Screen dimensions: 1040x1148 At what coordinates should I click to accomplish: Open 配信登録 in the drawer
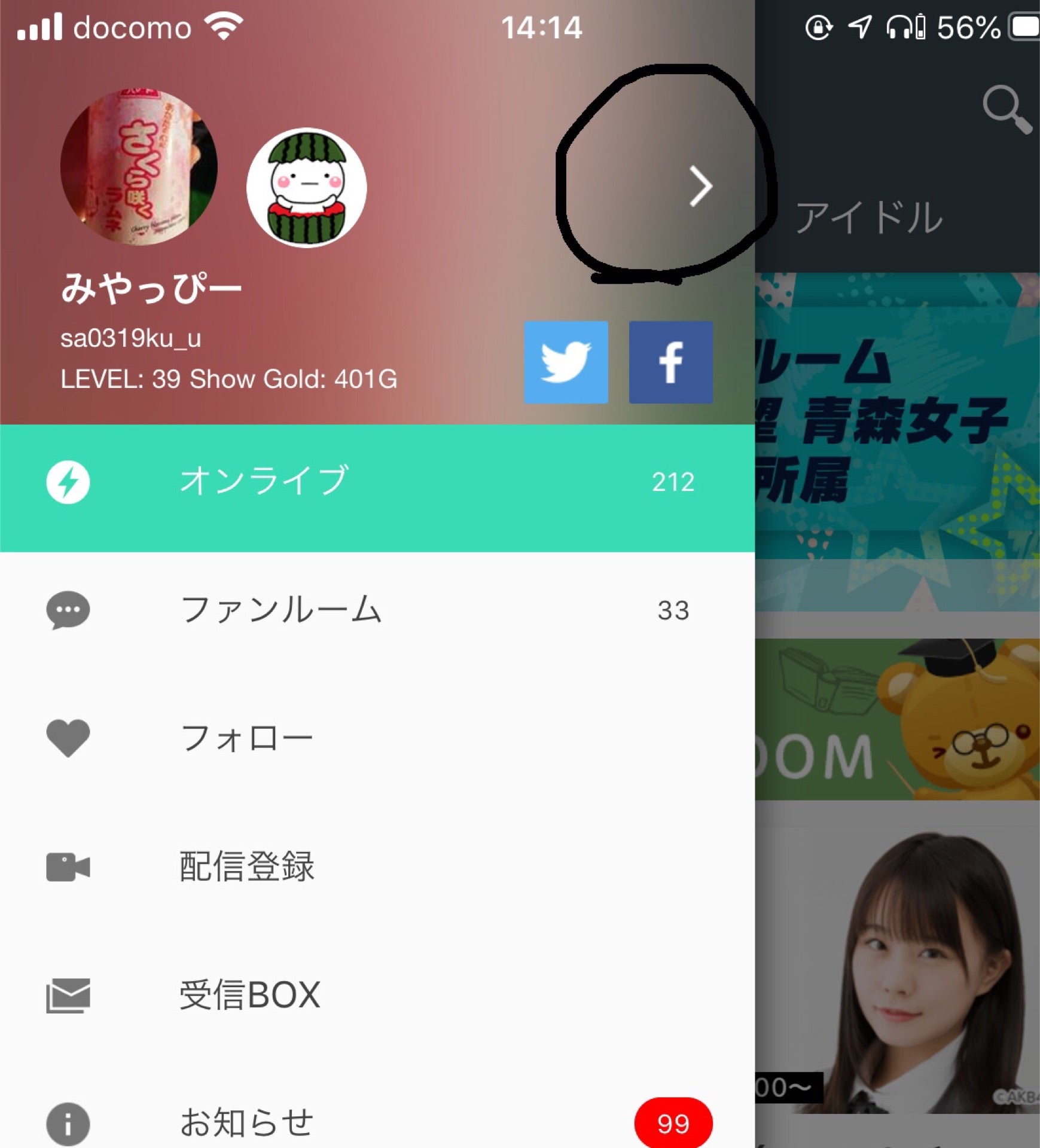pos(377,866)
